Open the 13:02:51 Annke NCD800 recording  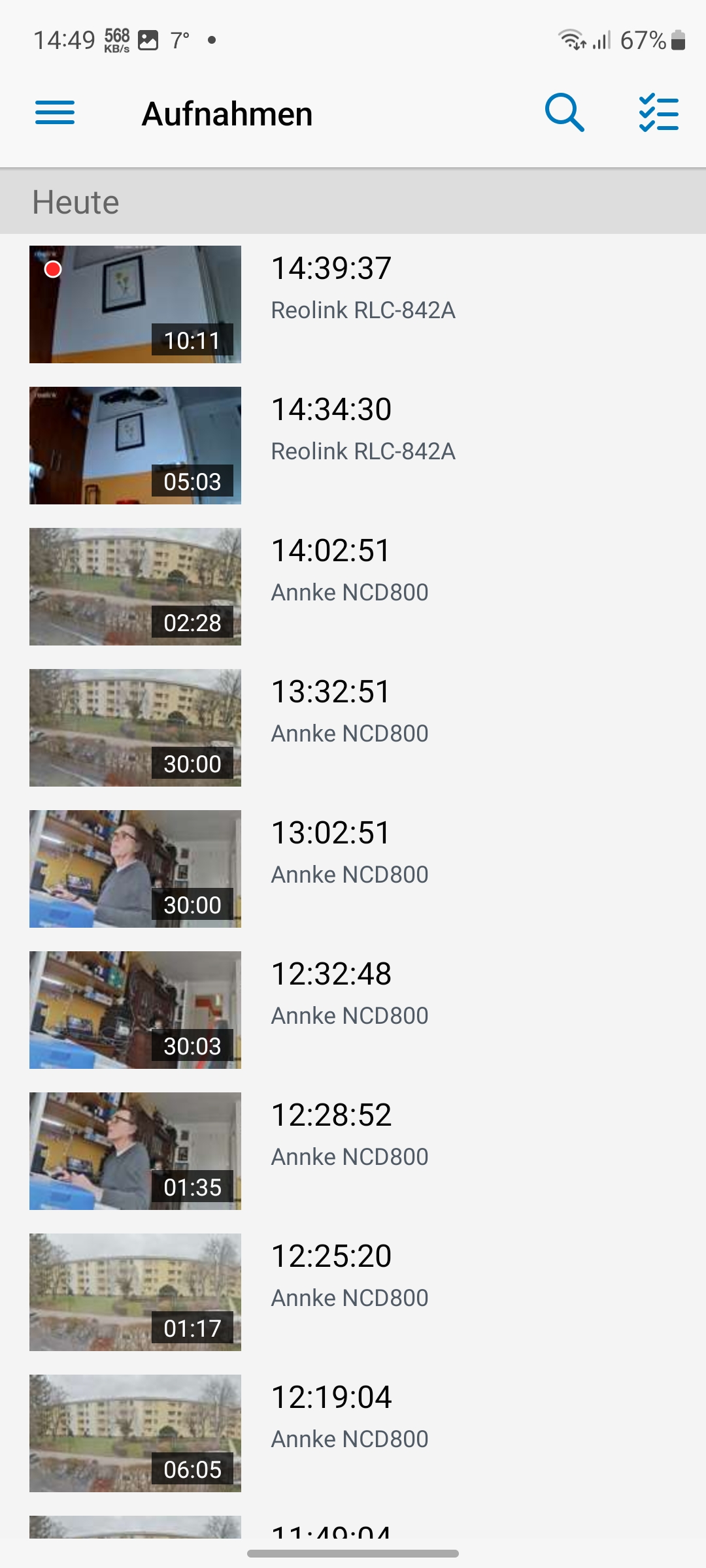click(x=353, y=869)
